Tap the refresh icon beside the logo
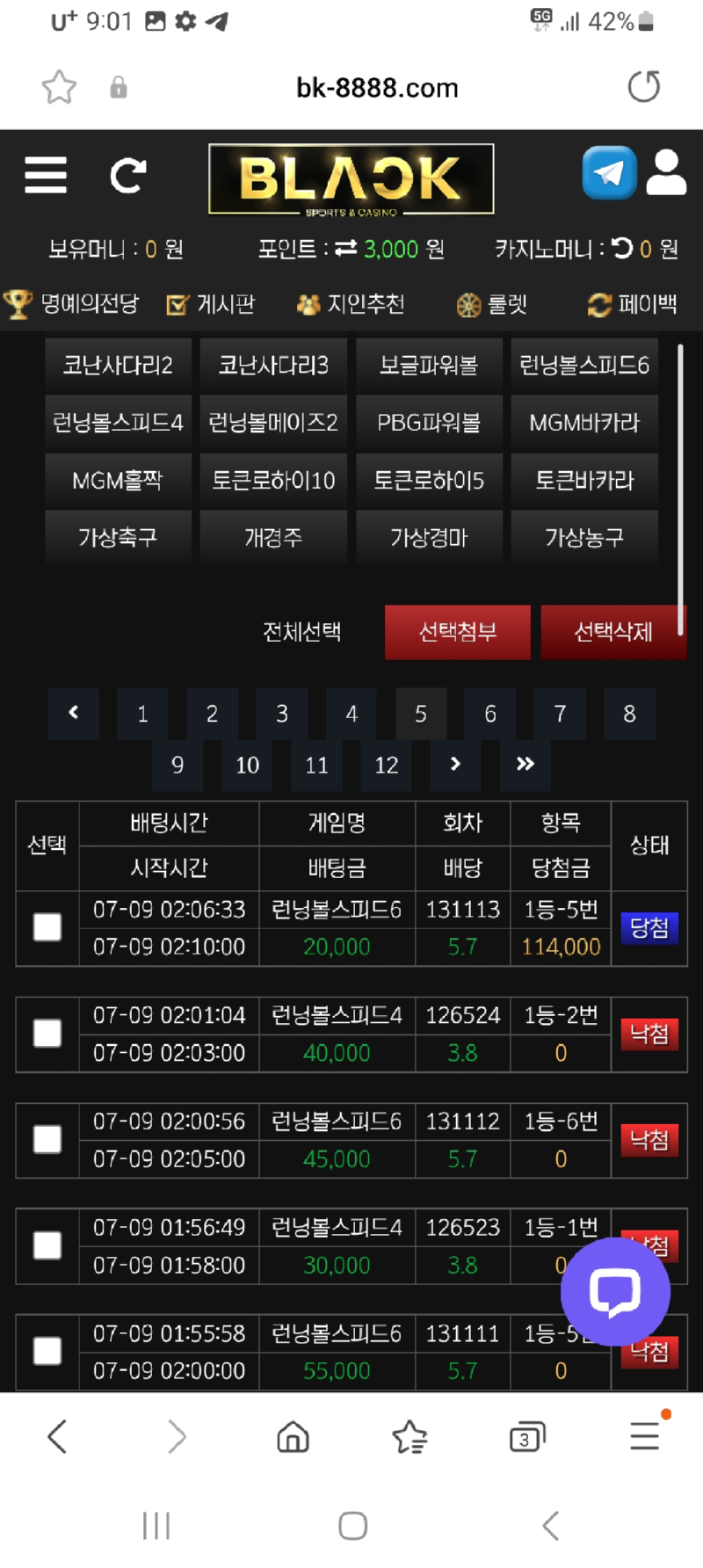The width and height of the screenshot is (703, 1568). [128, 176]
